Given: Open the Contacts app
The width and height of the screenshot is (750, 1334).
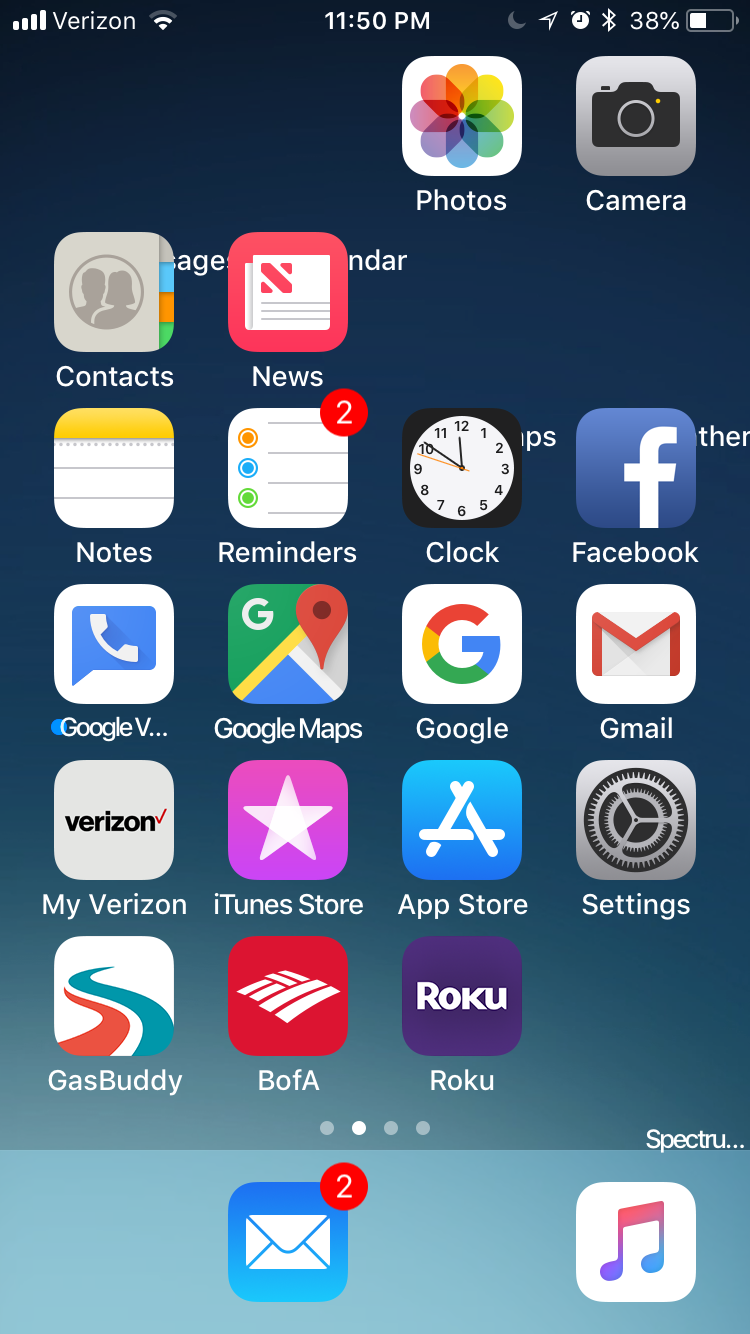Looking at the screenshot, I should point(114,292).
